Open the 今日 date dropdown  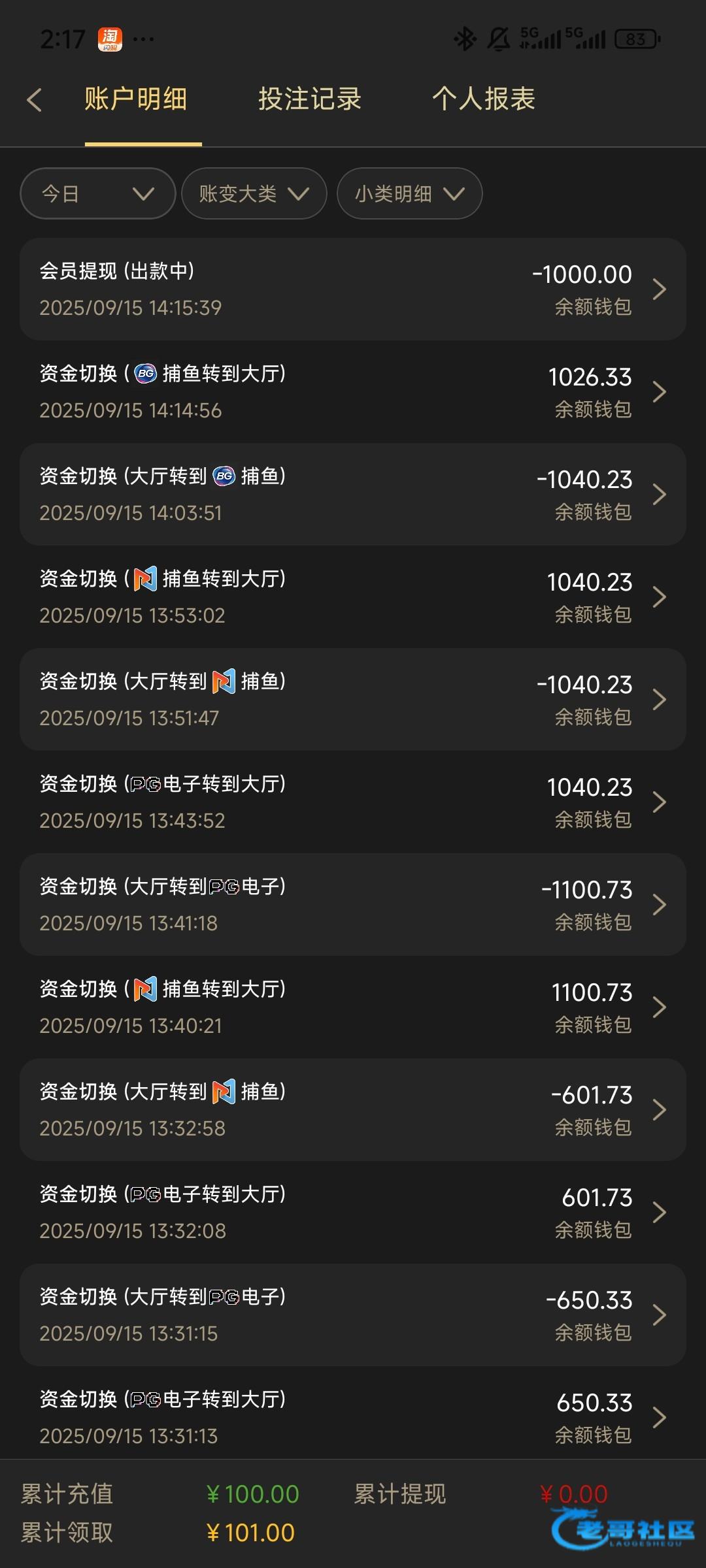pyautogui.click(x=98, y=193)
